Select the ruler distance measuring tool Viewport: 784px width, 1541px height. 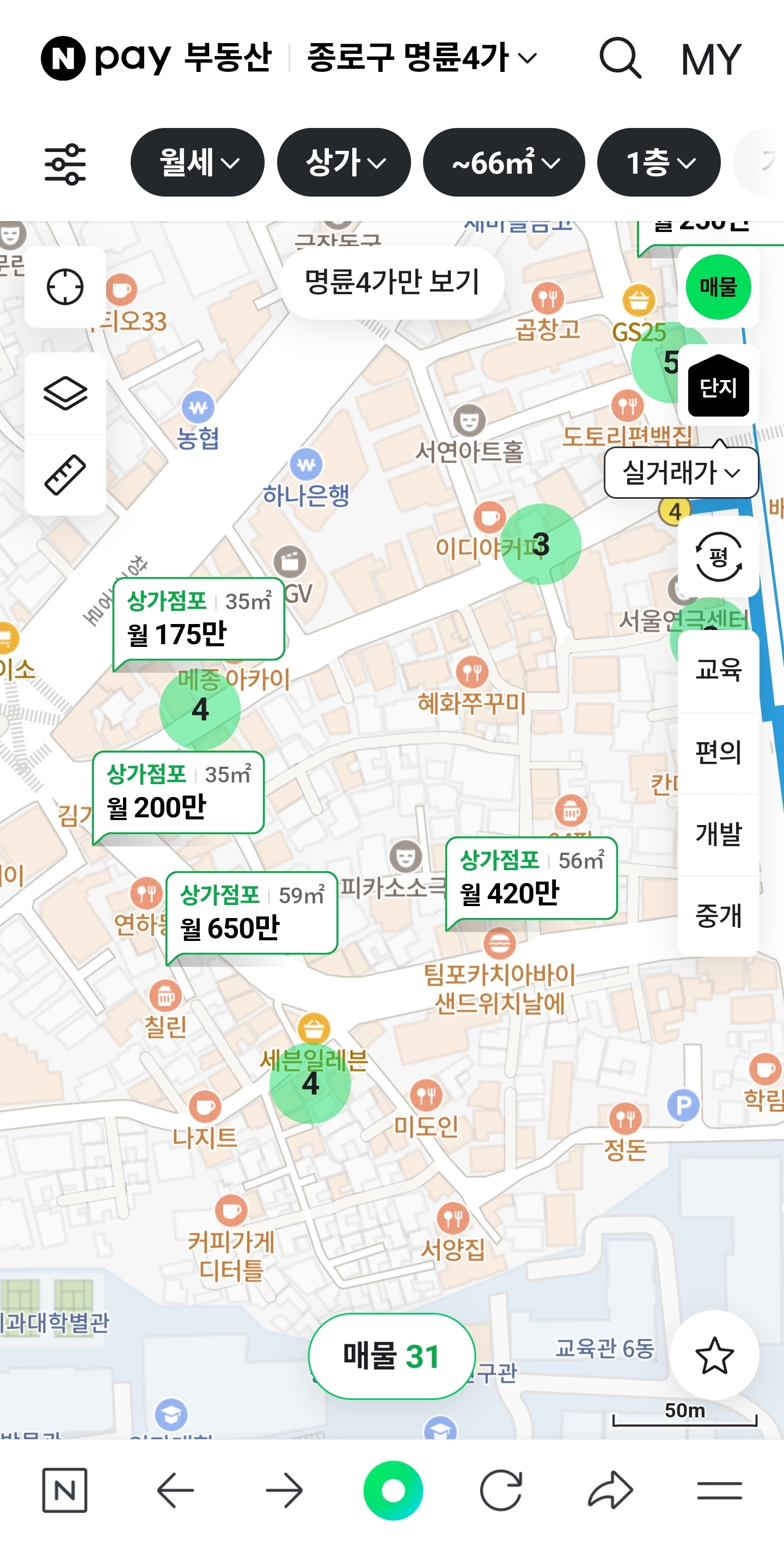(65, 475)
